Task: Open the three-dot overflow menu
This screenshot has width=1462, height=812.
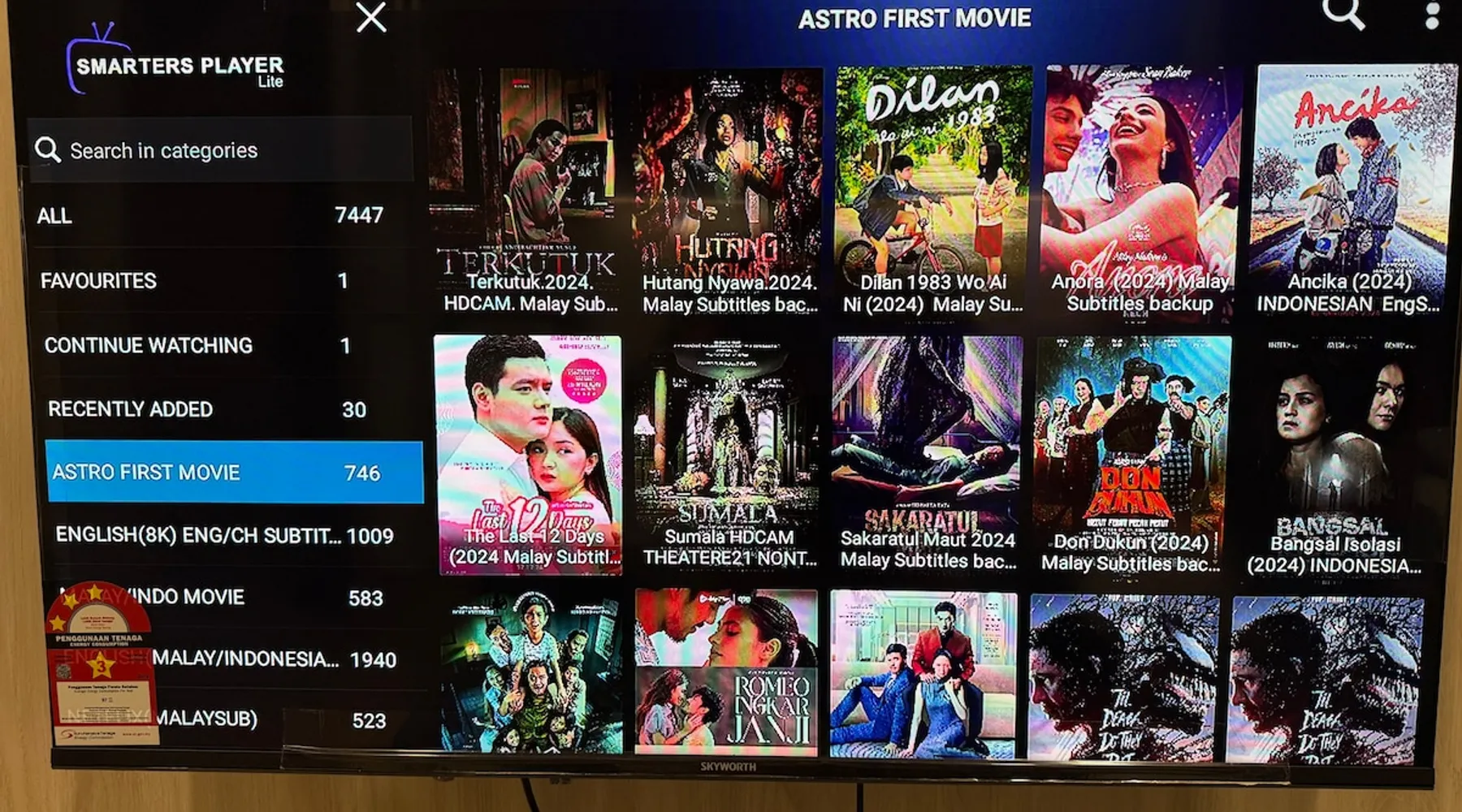Action: click(1432, 15)
